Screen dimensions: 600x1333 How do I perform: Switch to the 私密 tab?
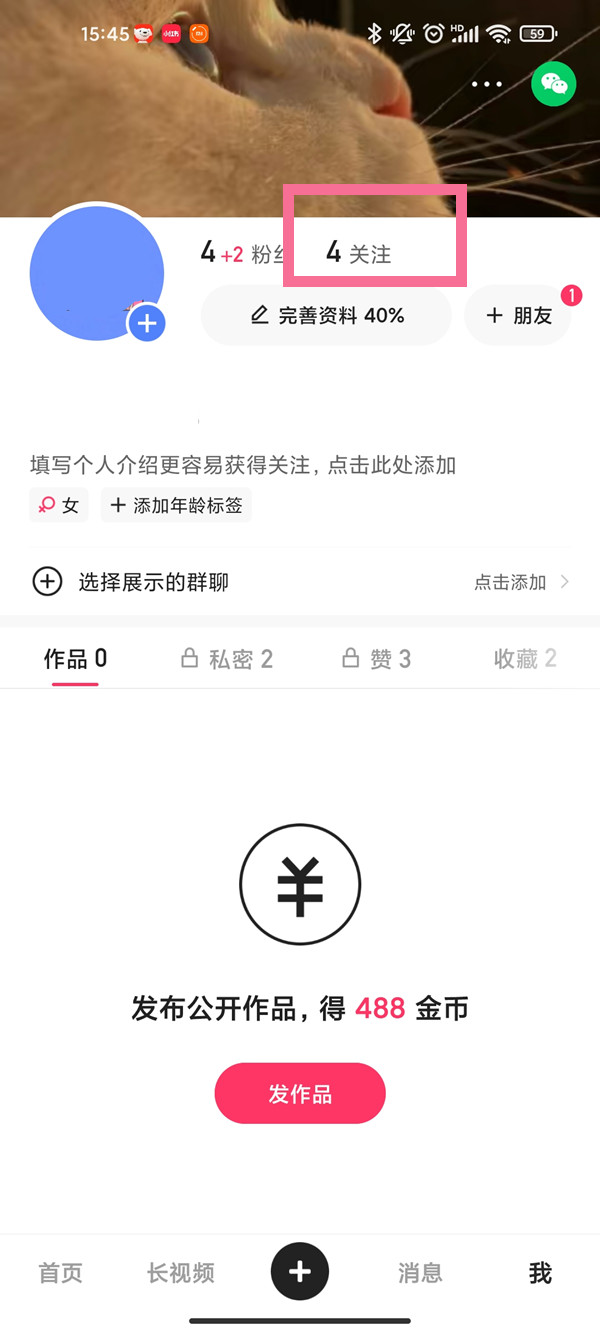(x=226, y=659)
